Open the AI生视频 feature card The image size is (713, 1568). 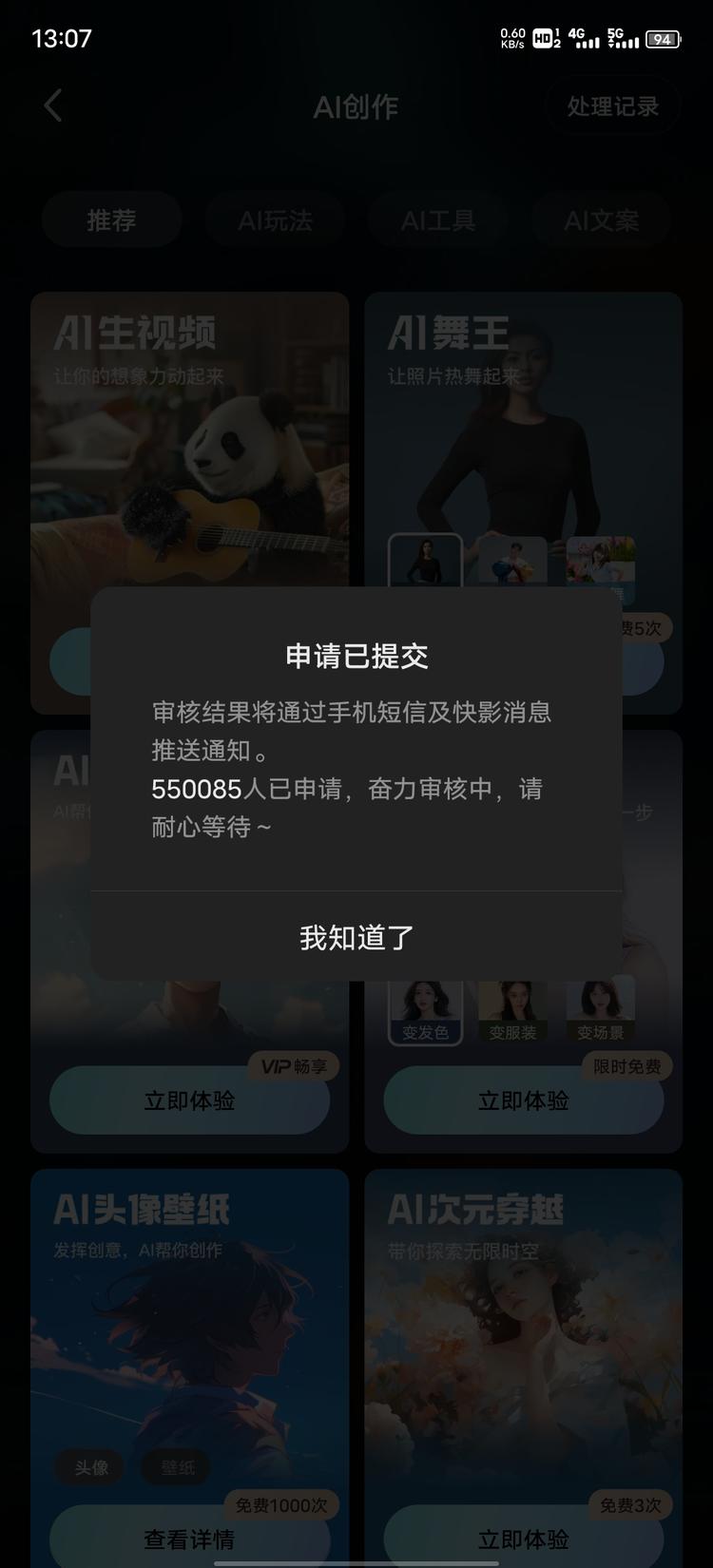(x=190, y=428)
